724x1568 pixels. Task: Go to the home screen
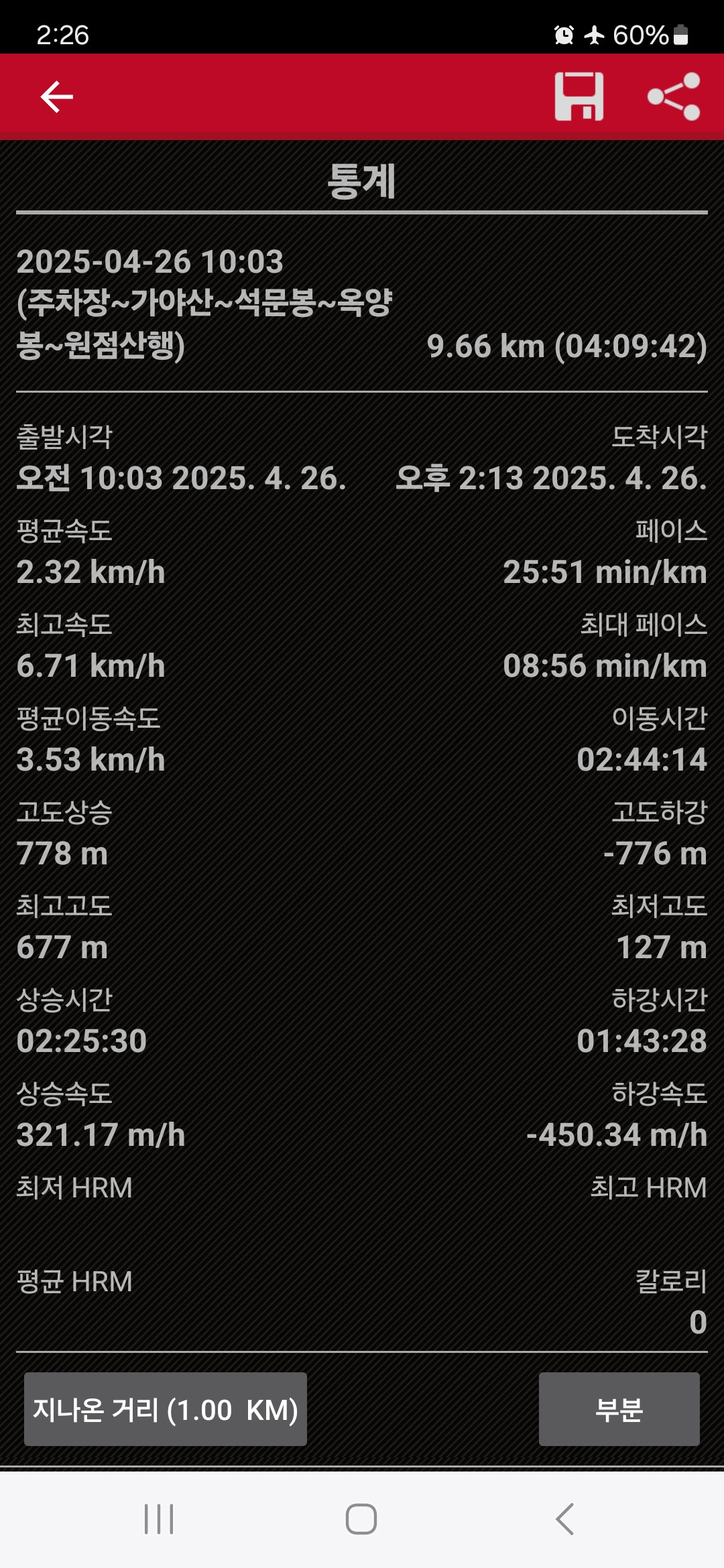[361, 1518]
